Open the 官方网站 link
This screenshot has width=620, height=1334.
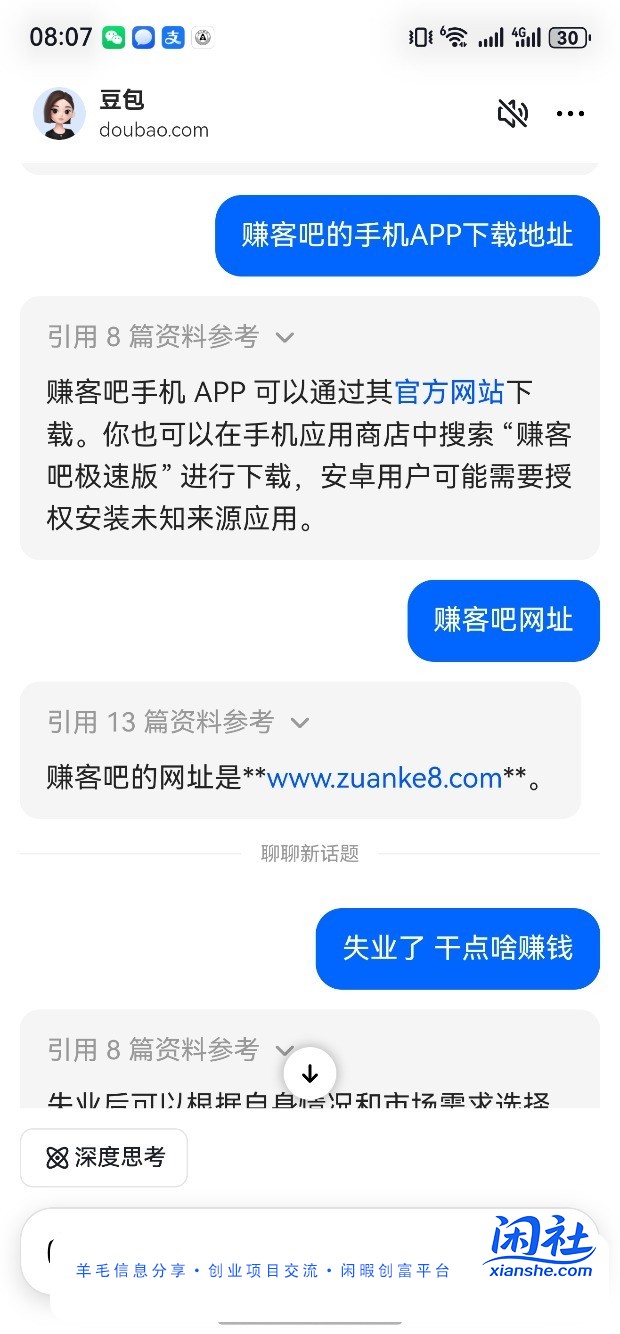(x=449, y=391)
